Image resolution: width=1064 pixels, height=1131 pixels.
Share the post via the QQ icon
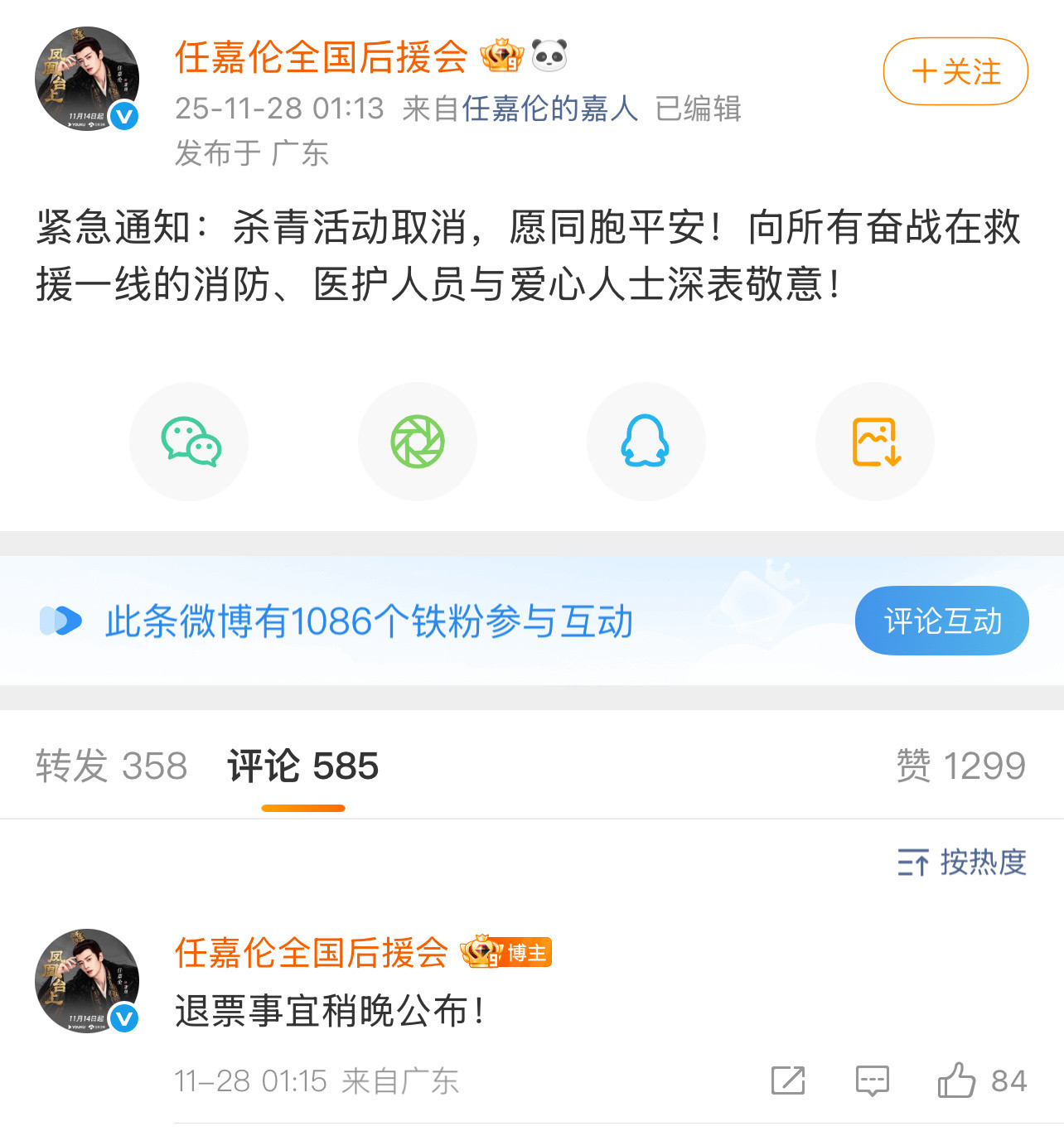tap(646, 442)
